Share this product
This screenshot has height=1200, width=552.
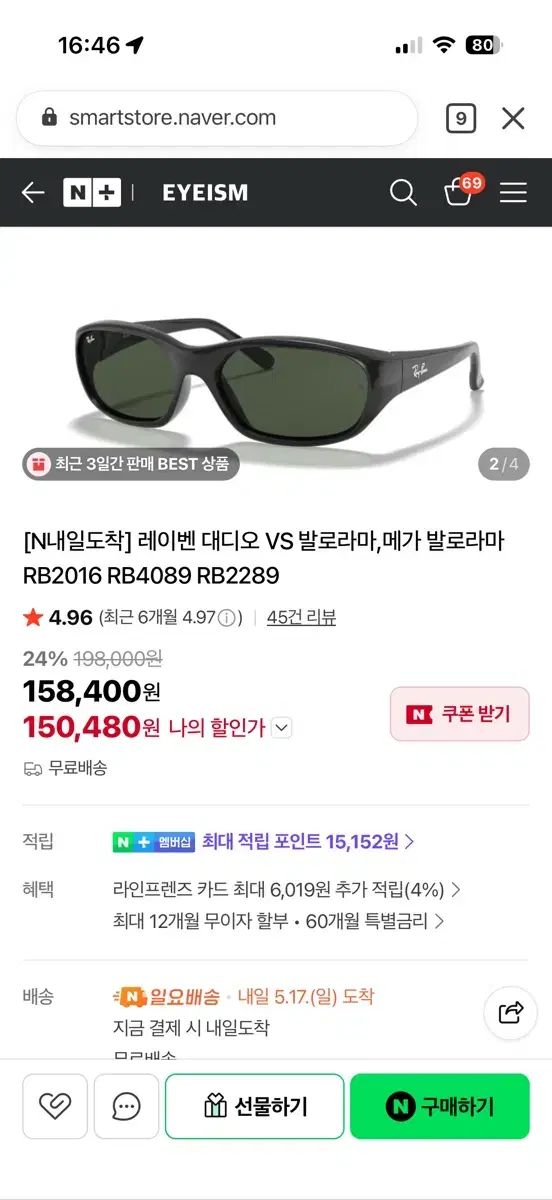(x=511, y=1013)
